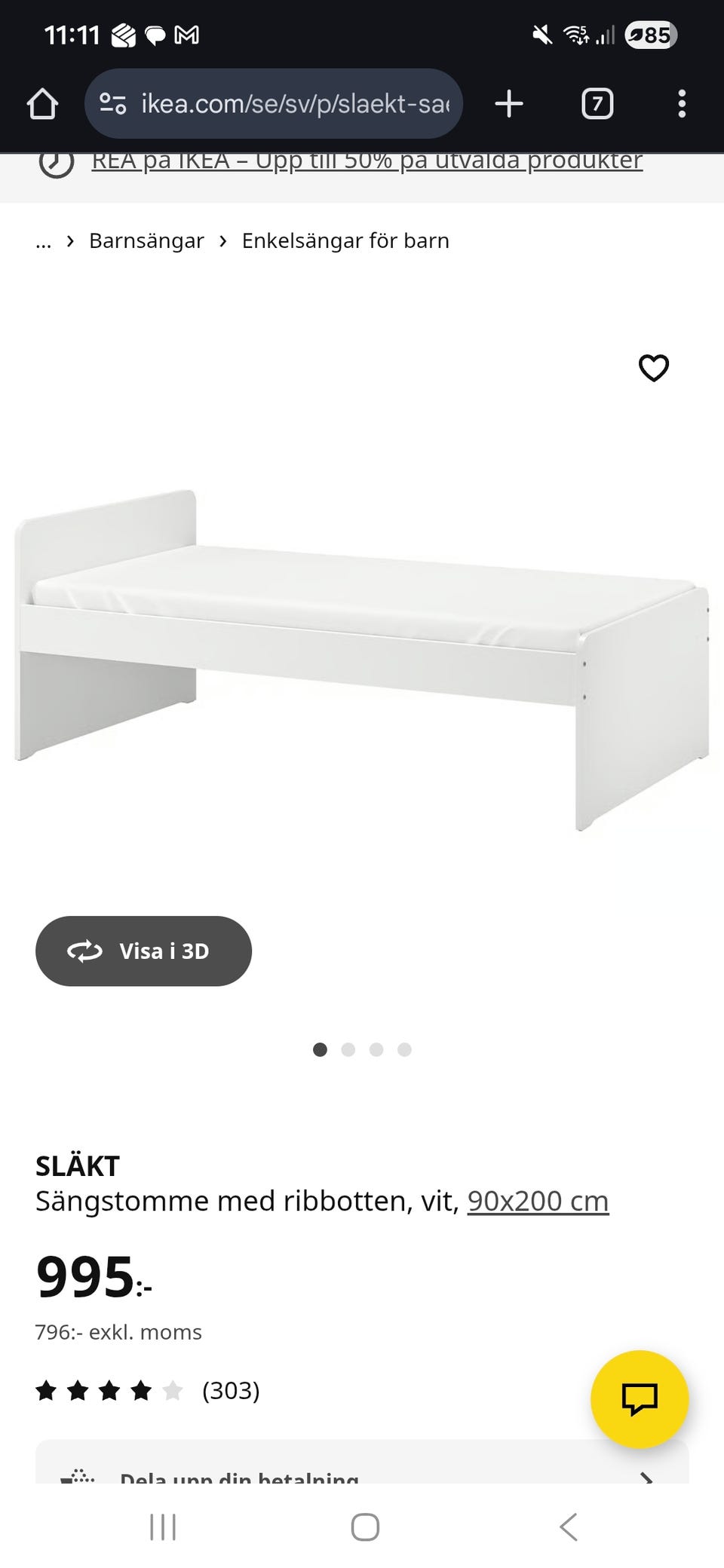Open the REA på IKEA sale link

(x=367, y=161)
